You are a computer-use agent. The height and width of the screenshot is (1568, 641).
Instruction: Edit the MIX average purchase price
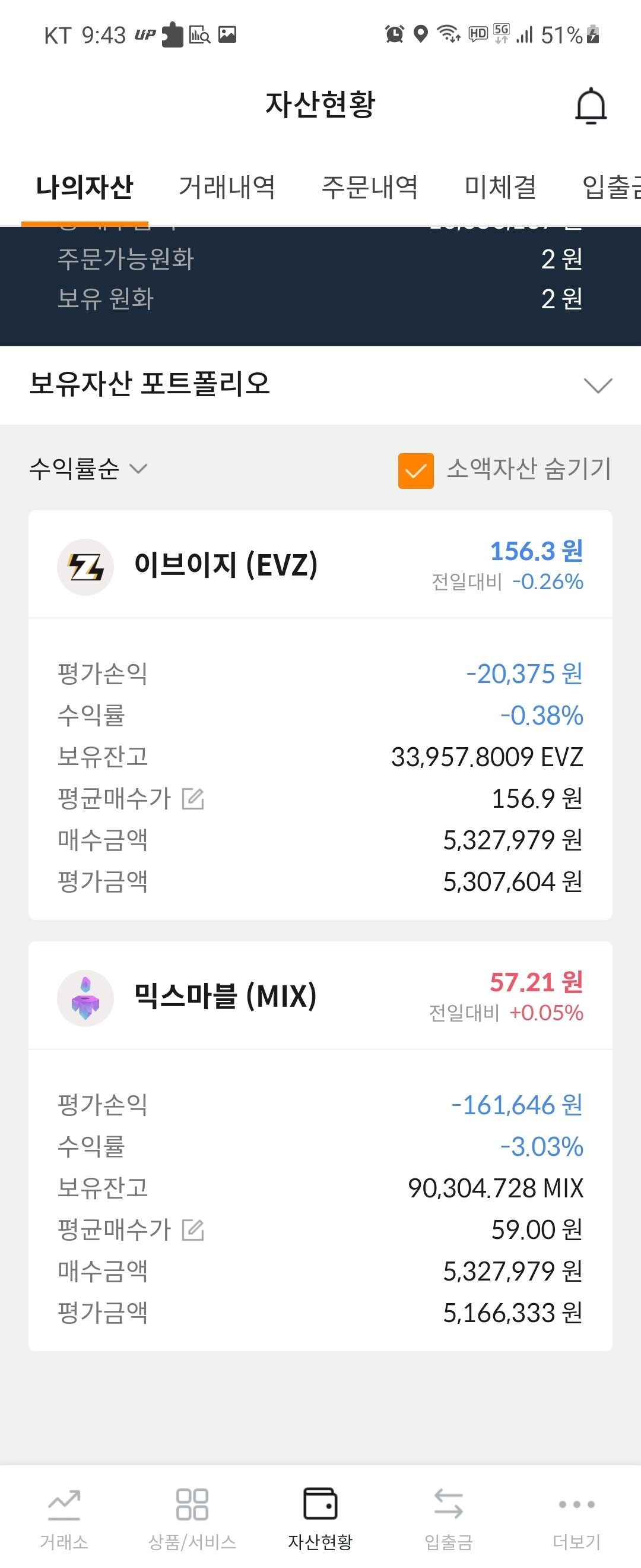(193, 1230)
